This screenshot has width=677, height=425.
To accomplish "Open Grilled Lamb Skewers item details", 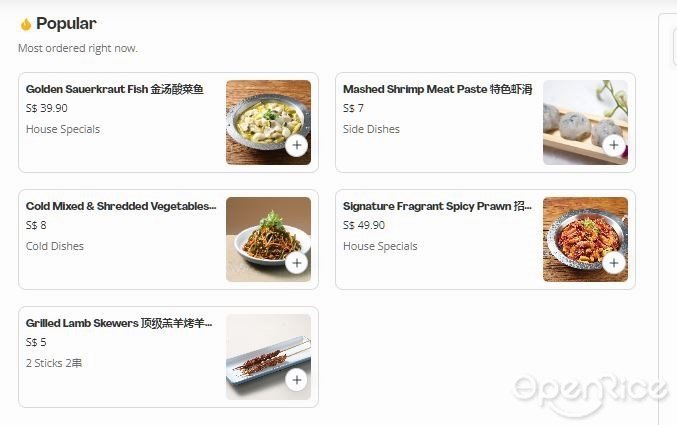I will (119, 324).
